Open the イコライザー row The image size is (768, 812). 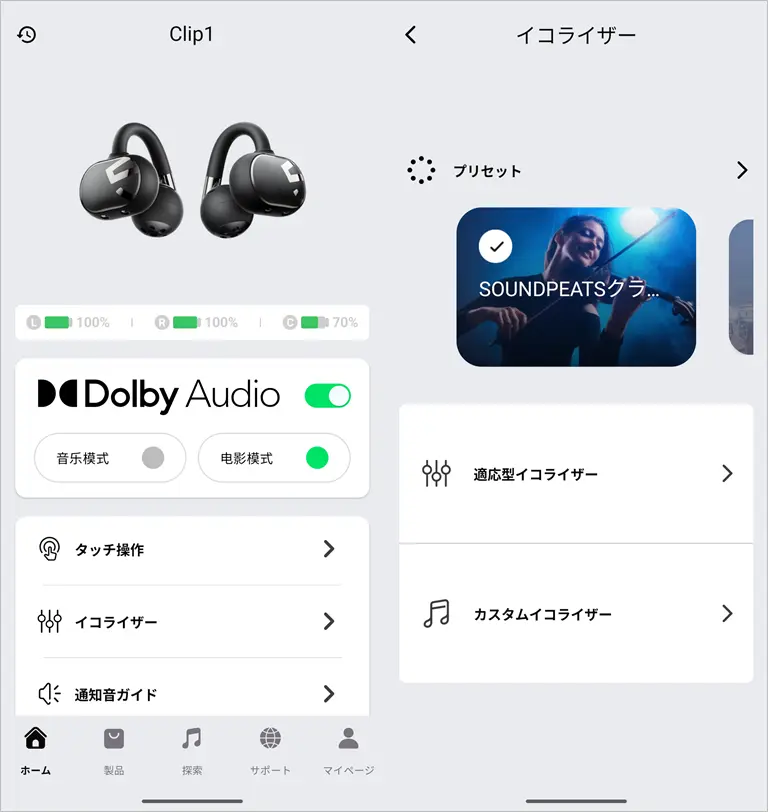191,622
